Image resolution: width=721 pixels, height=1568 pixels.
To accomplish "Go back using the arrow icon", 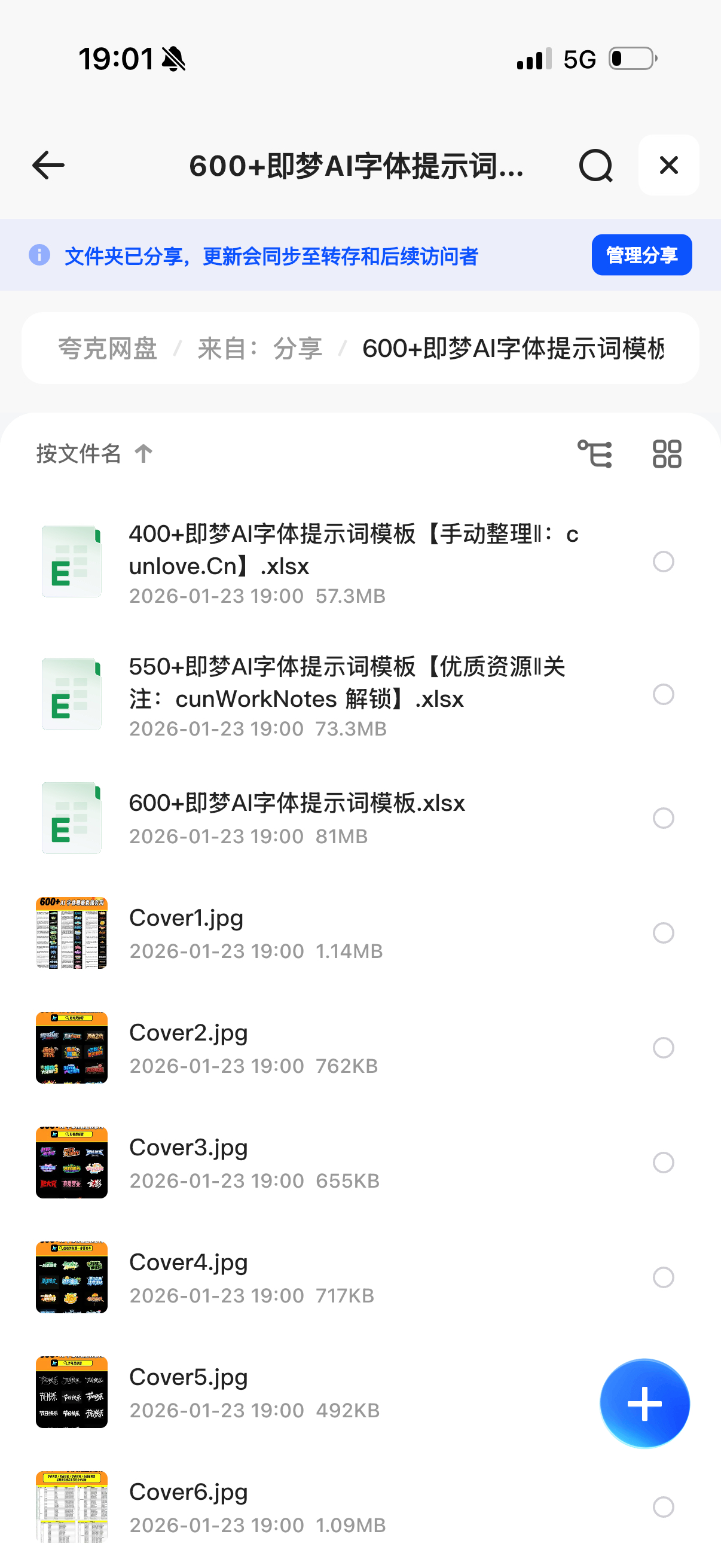I will 48,166.
